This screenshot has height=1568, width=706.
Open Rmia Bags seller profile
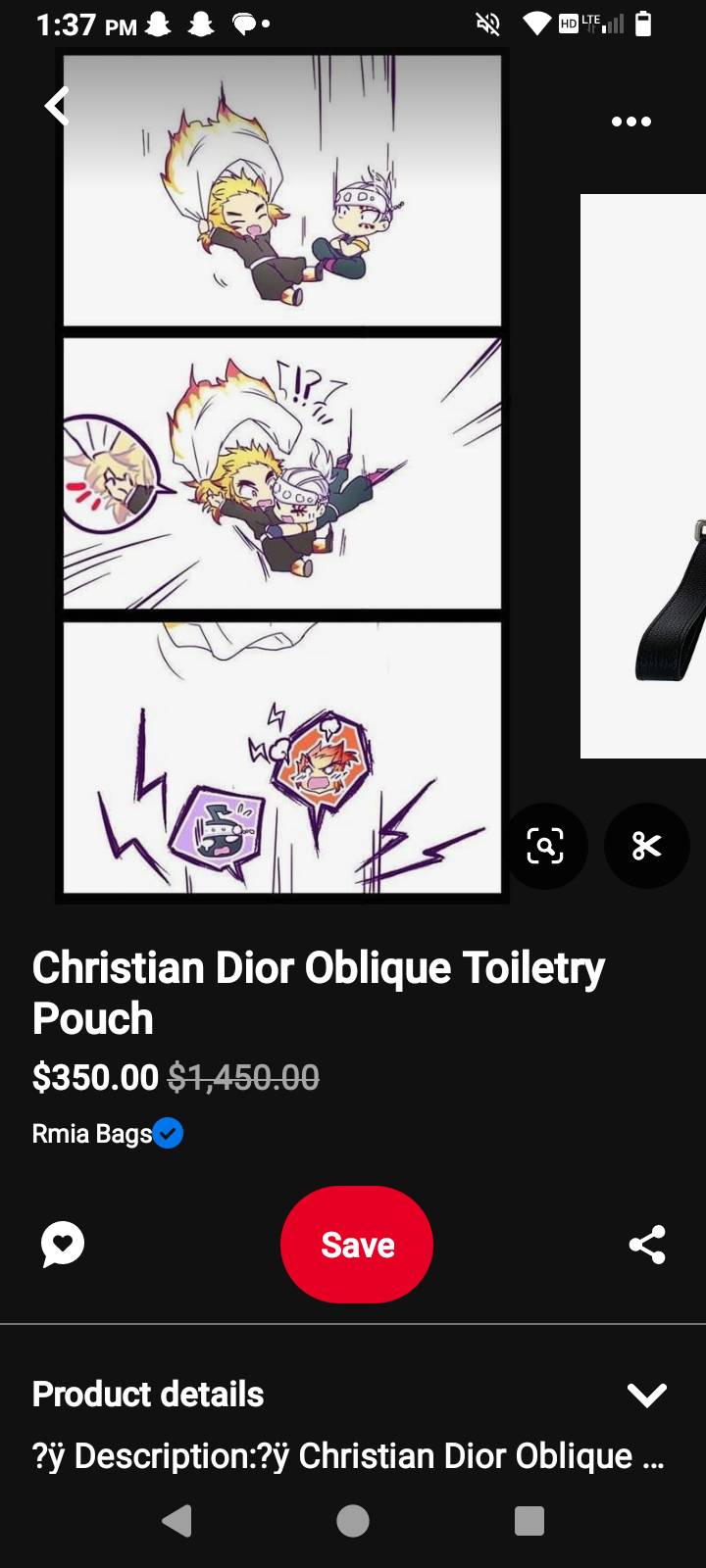pyautogui.click(x=93, y=1134)
